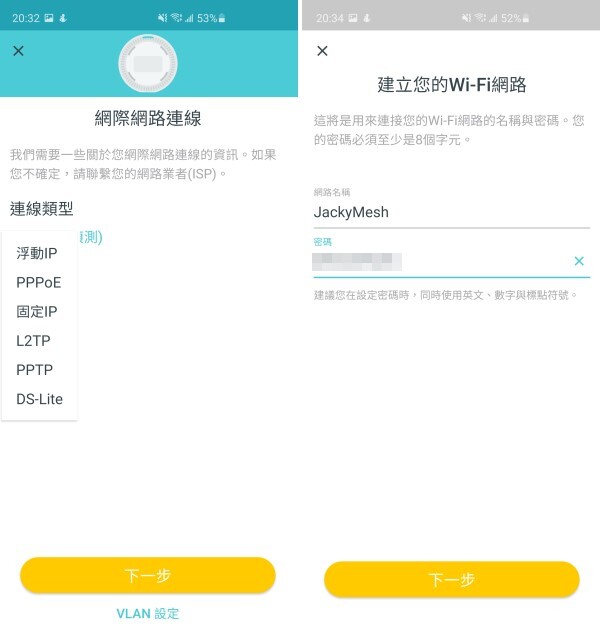Select 固定IP connection type

coord(37,312)
